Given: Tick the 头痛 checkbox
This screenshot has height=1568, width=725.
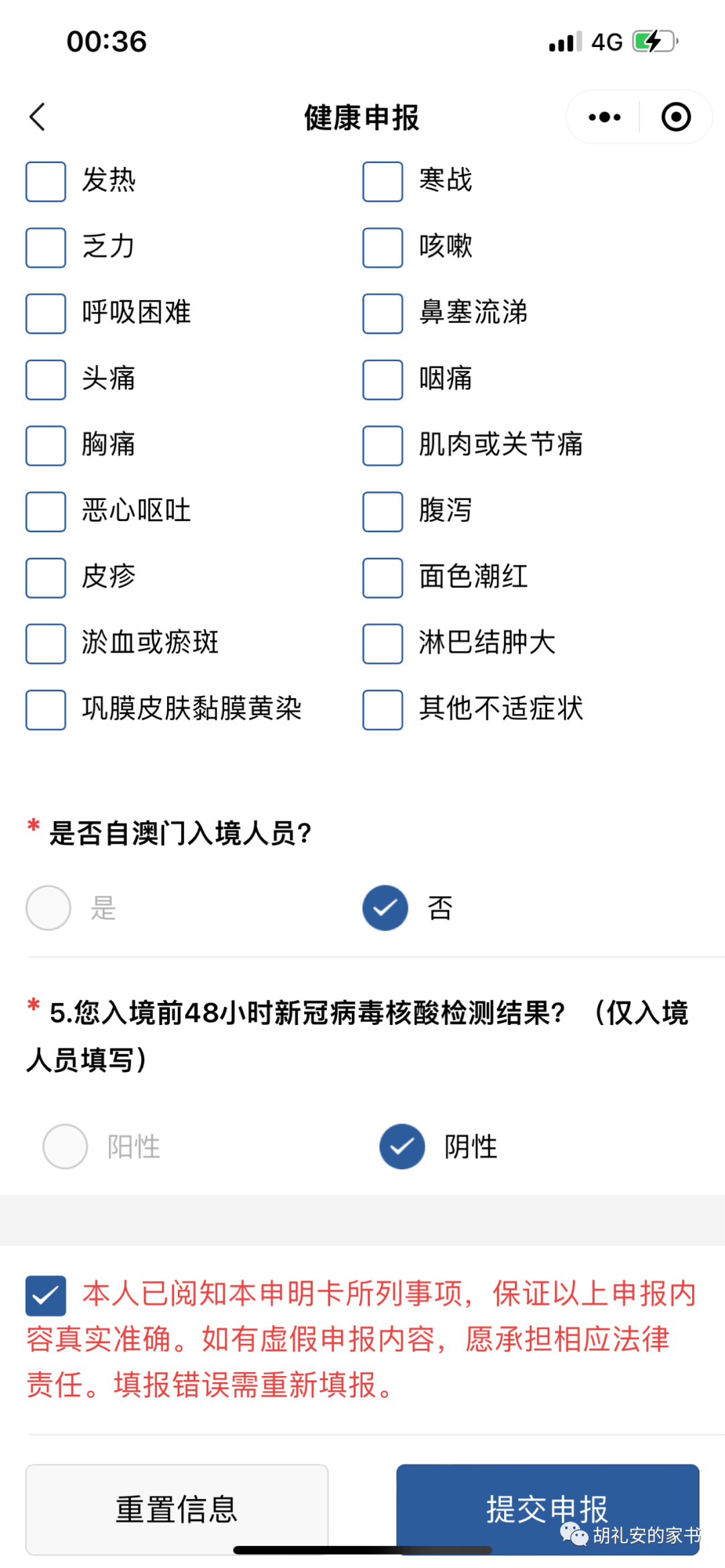Looking at the screenshot, I should [46, 379].
